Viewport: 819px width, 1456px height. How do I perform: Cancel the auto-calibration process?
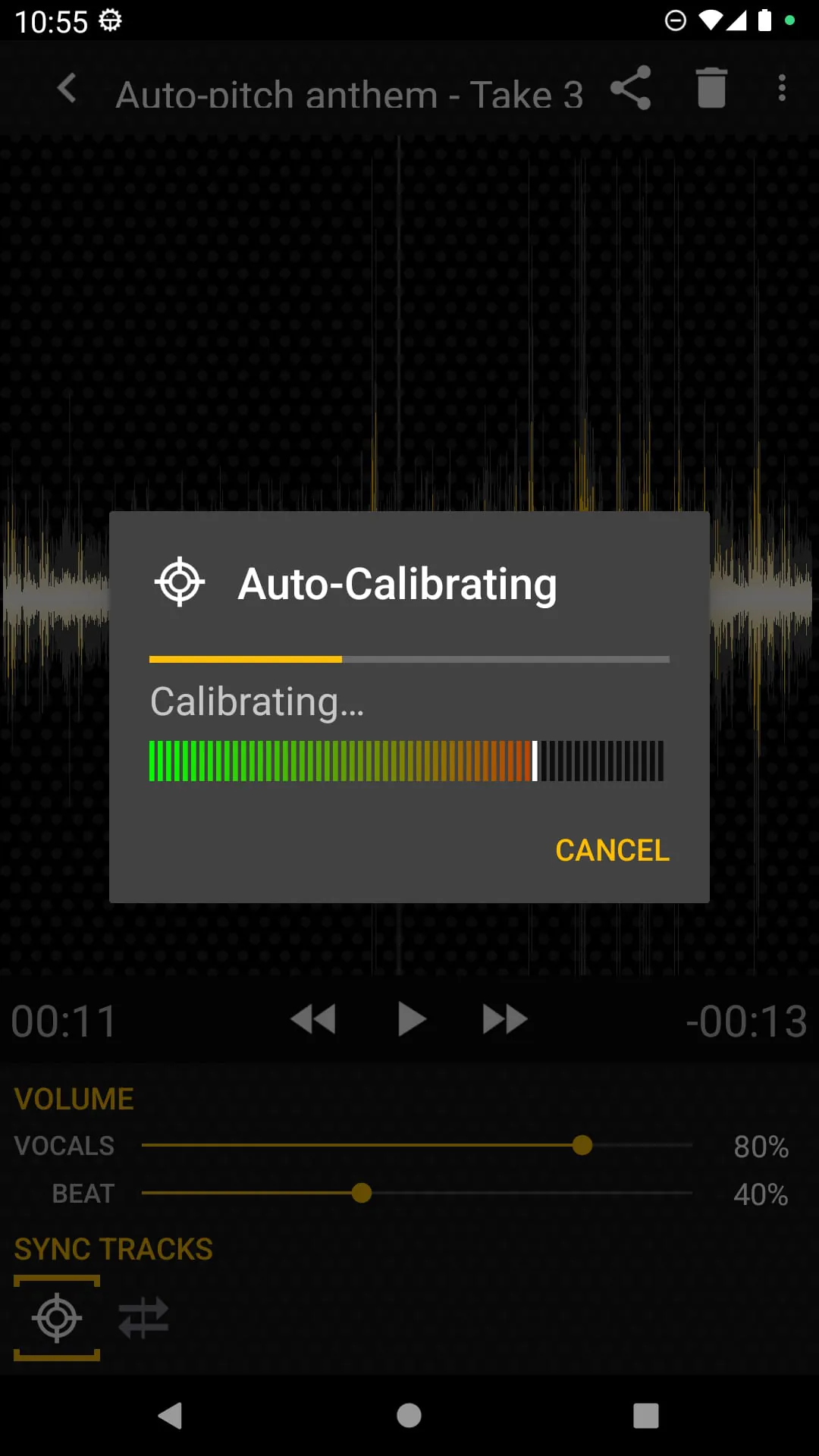pyautogui.click(x=612, y=850)
